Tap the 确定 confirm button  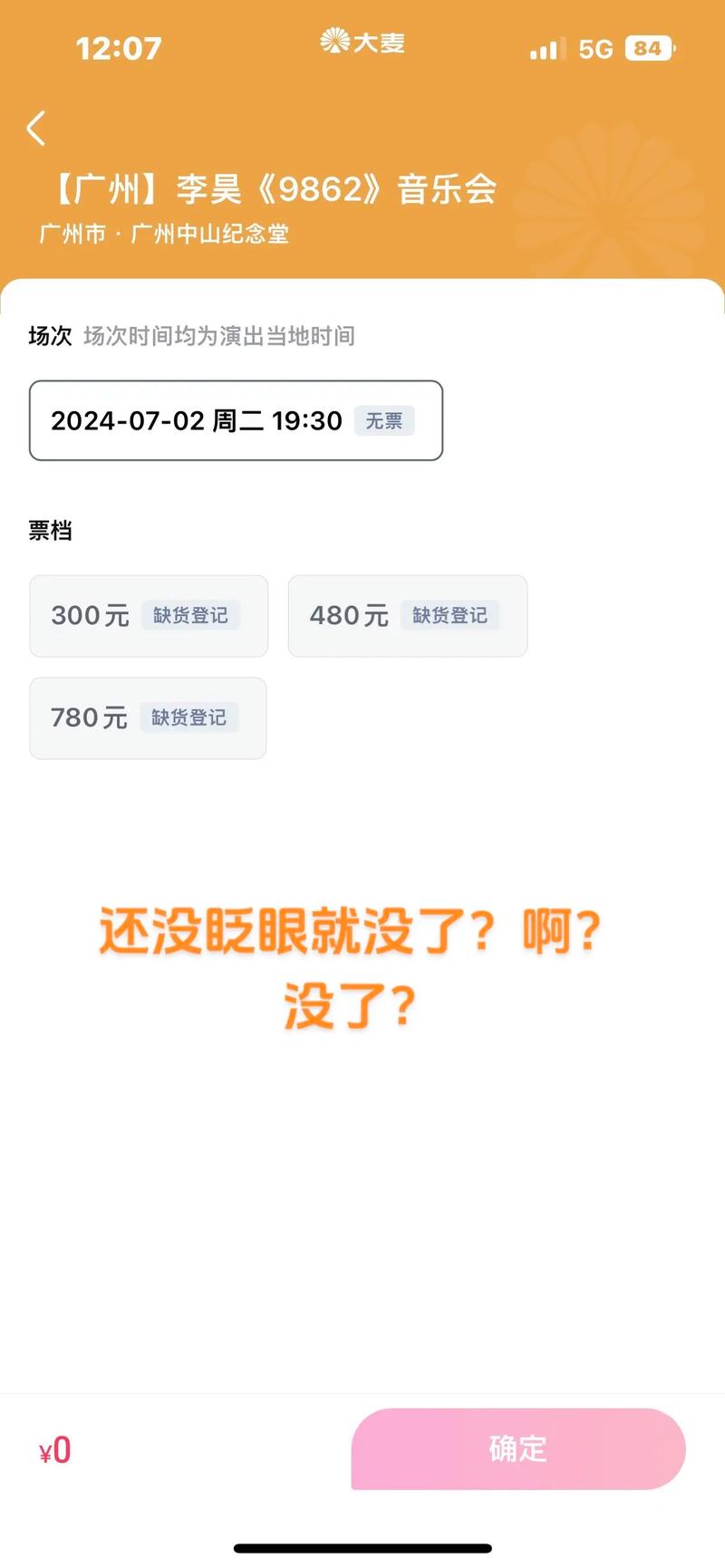point(517,1448)
